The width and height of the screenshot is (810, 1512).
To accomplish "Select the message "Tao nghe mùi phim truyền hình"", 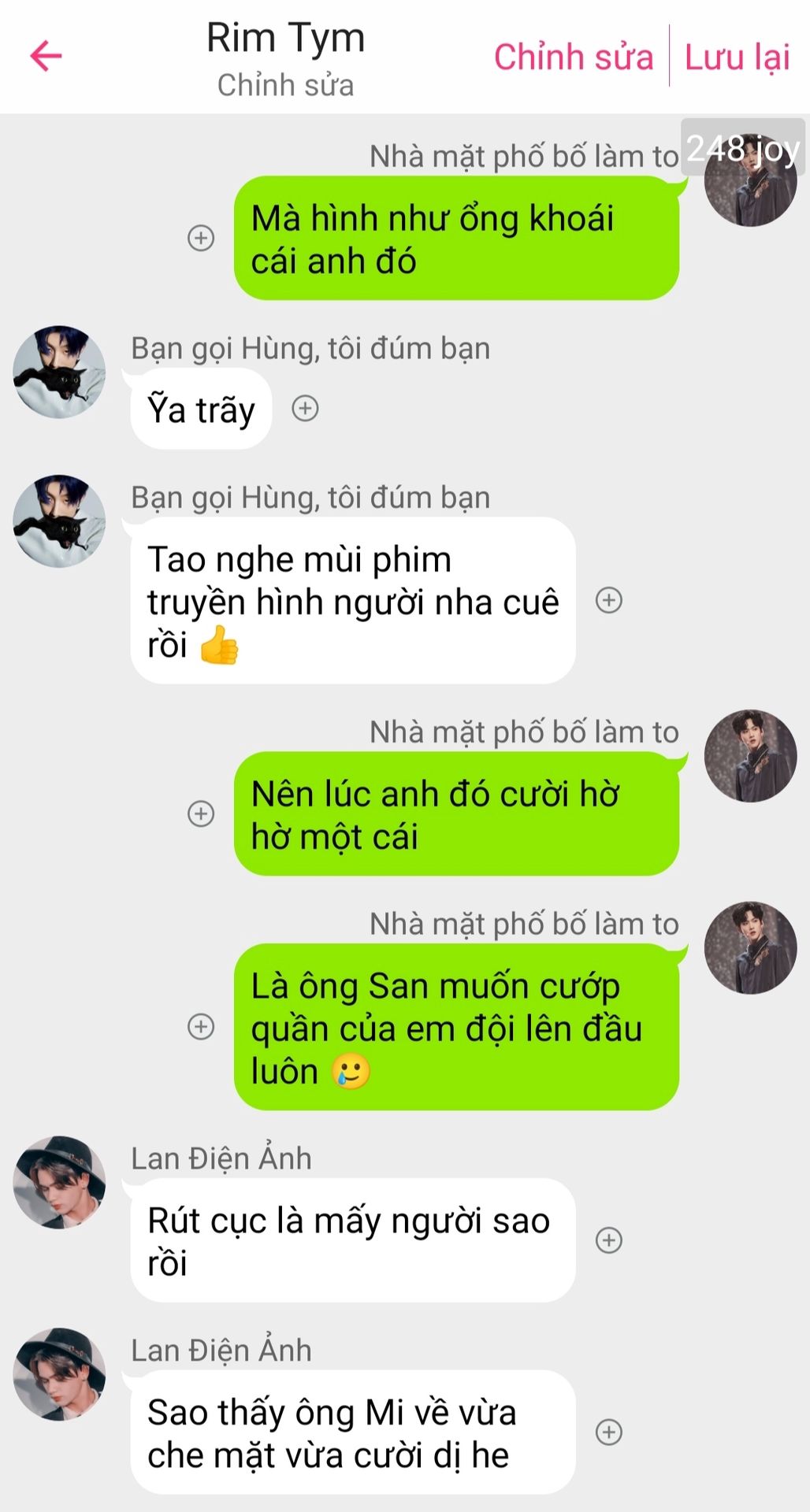I will coord(352,602).
